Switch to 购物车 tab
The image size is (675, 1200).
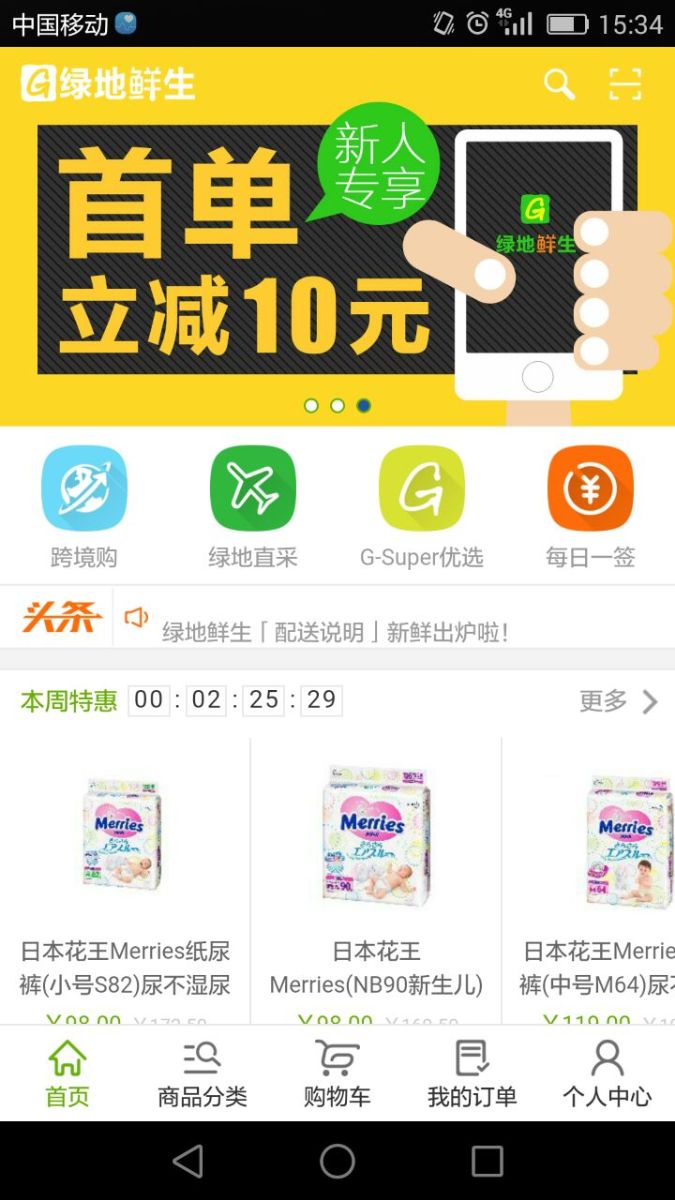click(x=337, y=1074)
